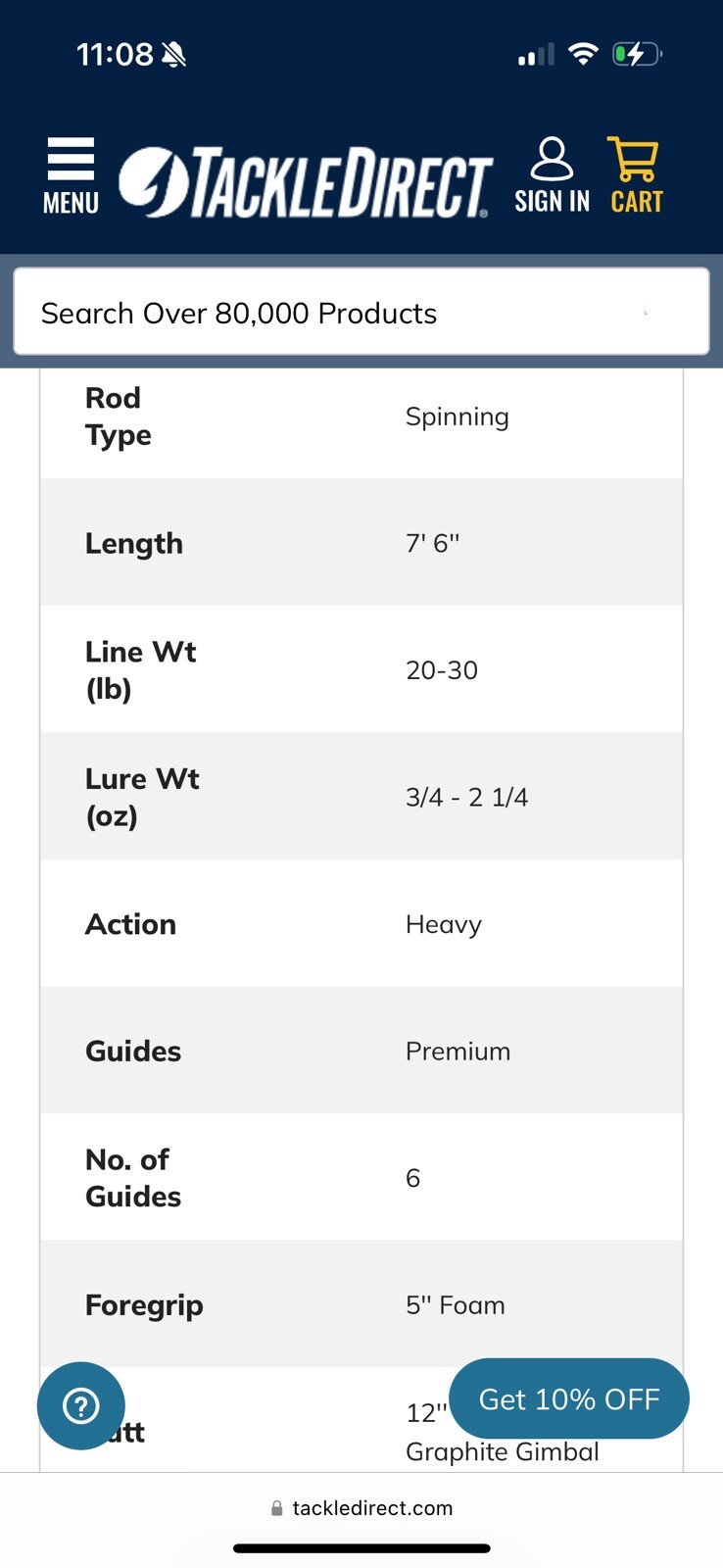Claim the Get 10% OFF offer
723x1568 pixels.
tap(569, 1398)
